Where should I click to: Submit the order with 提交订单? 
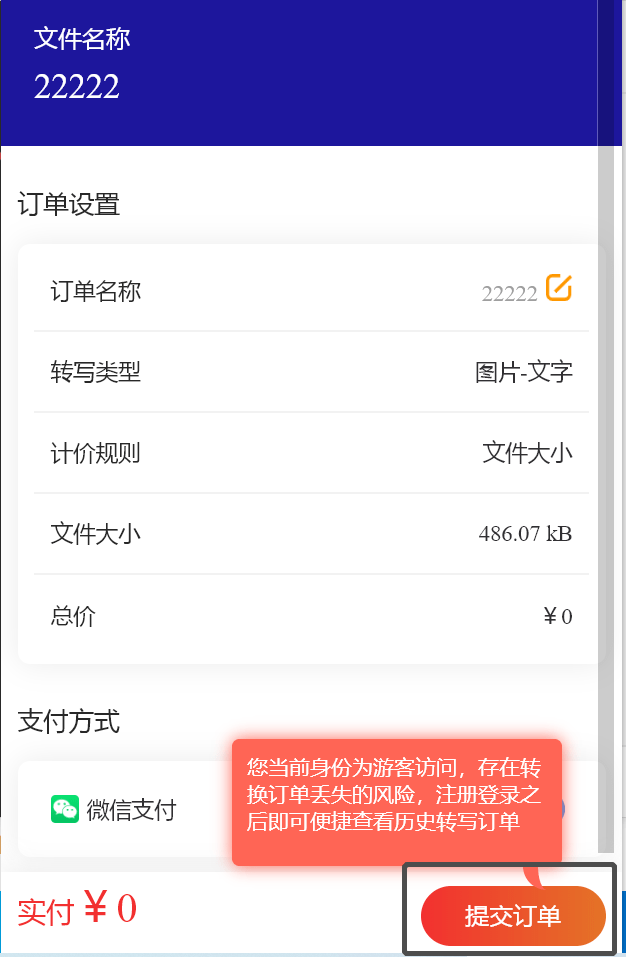[x=513, y=915]
